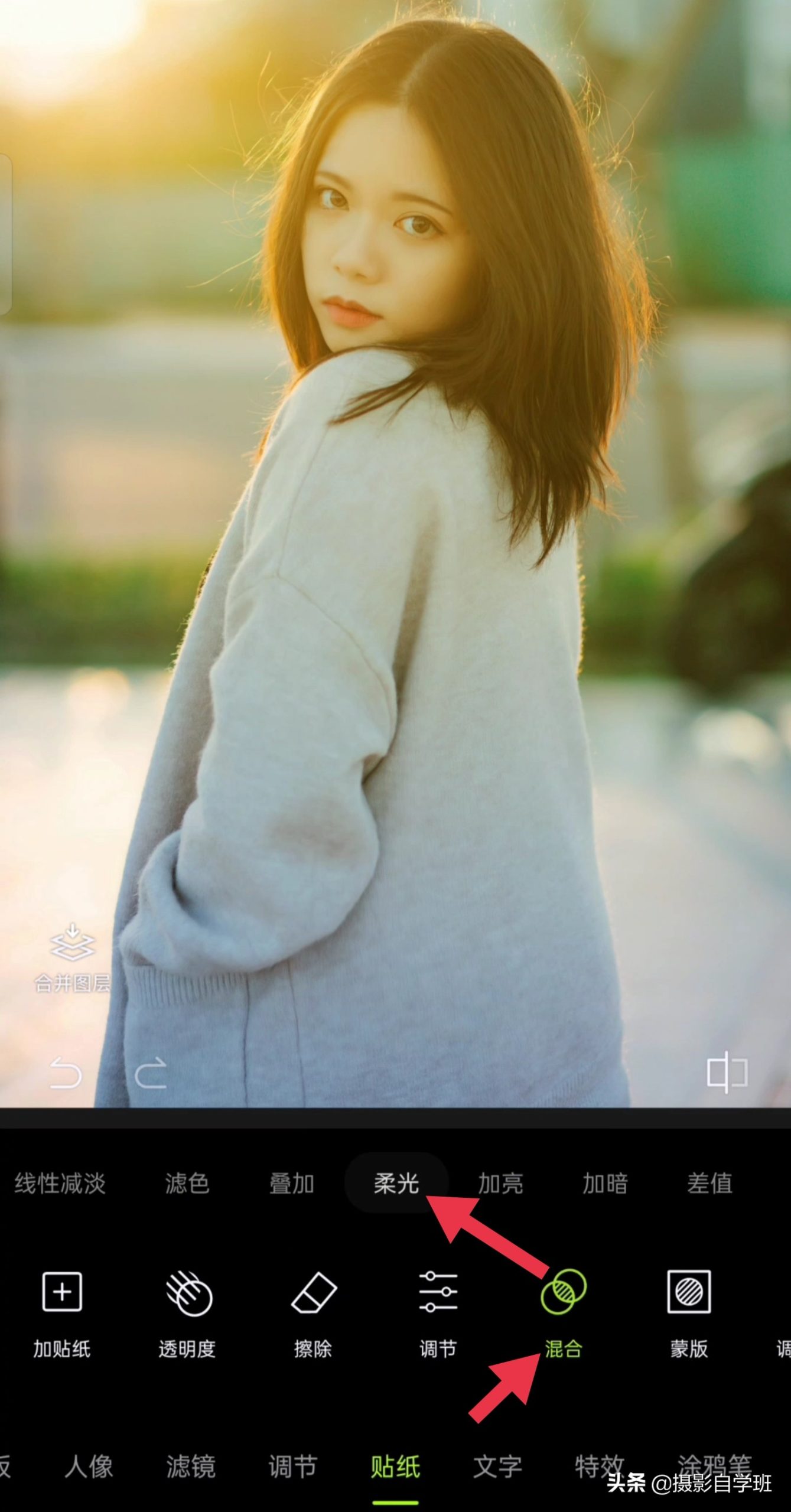Screen dimensions: 791x1512
Task: Apply the 叠加 blend mode
Action: [292, 1184]
